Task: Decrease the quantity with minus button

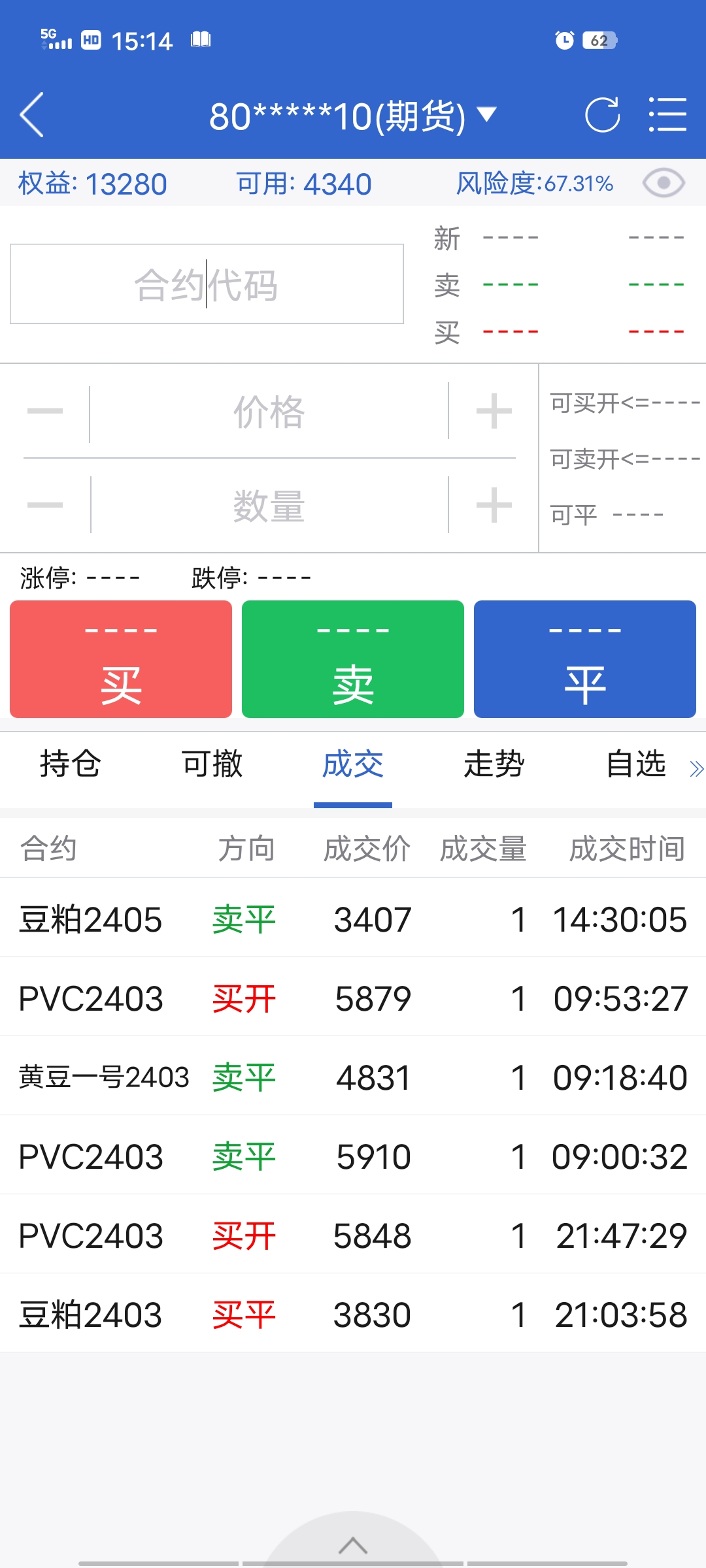Action: tap(45, 506)
